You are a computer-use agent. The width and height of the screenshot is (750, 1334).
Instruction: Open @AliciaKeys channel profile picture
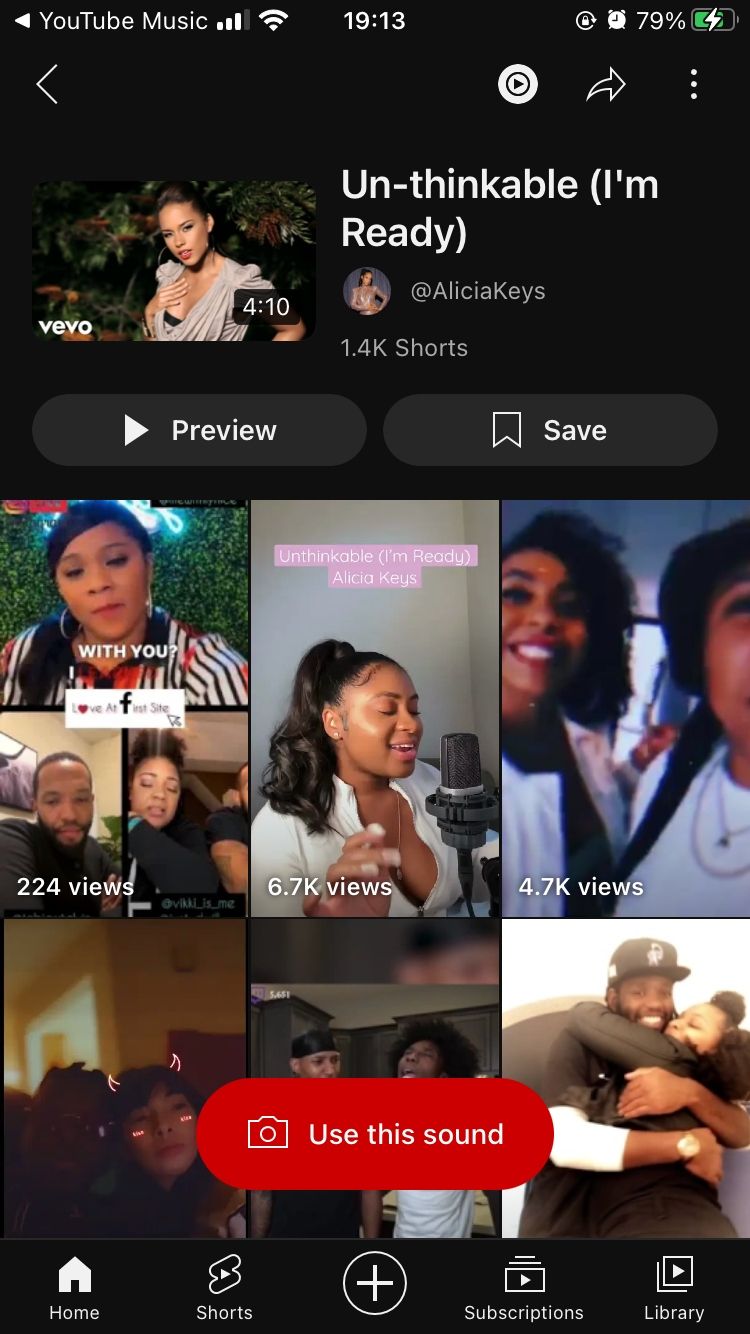pos(367,290)
